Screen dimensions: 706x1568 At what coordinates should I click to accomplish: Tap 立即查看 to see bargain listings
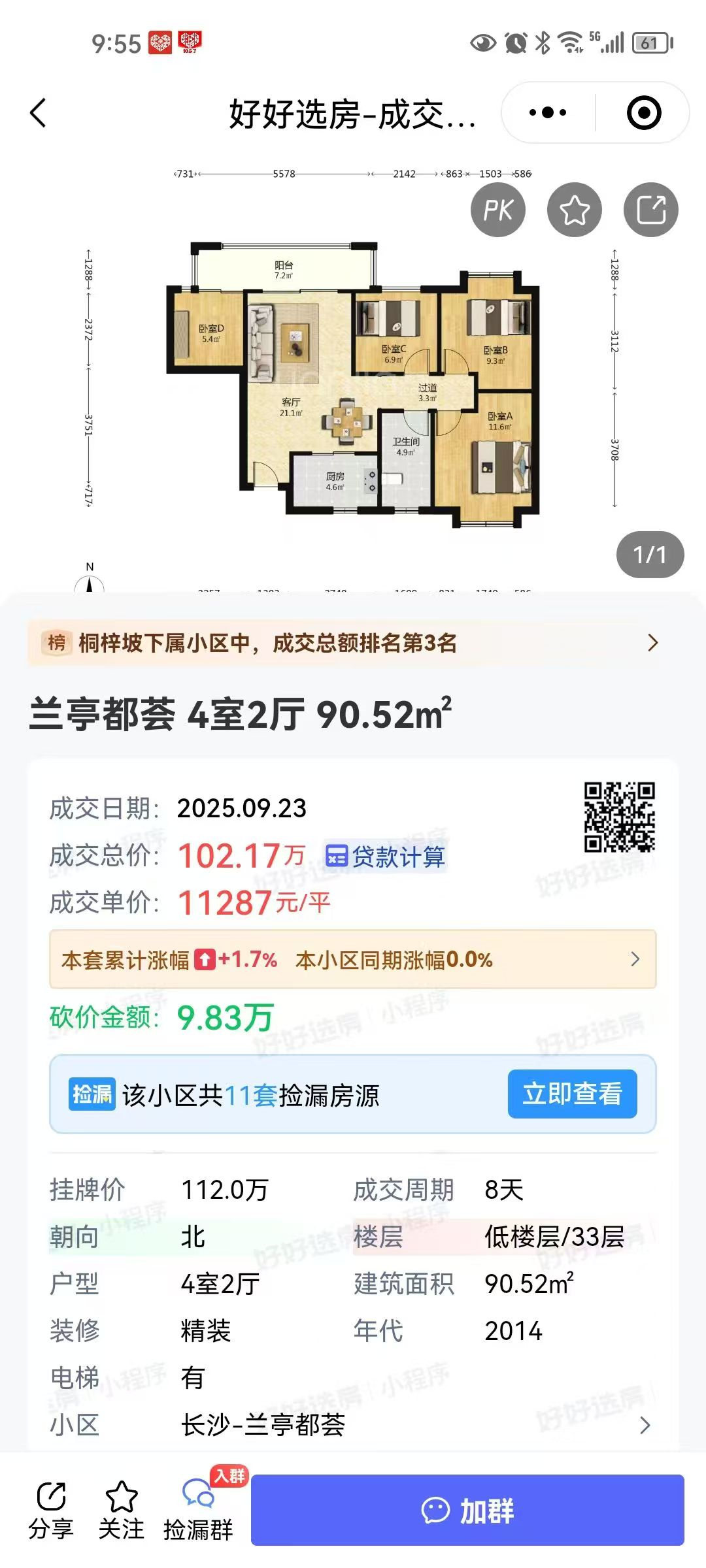pos(572,1094)
